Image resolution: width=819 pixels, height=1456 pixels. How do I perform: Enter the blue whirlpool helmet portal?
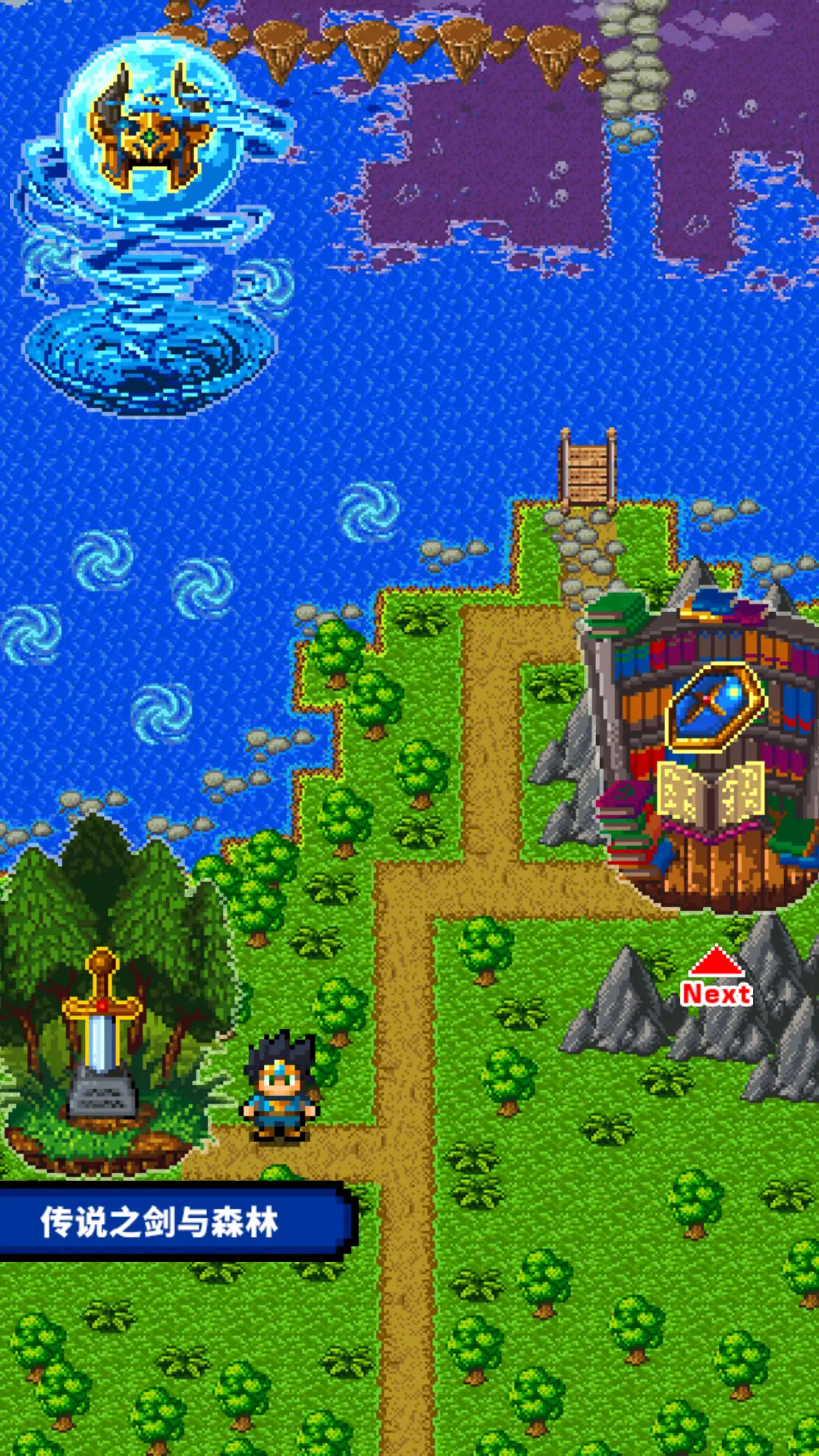click(x=152, y=227)
